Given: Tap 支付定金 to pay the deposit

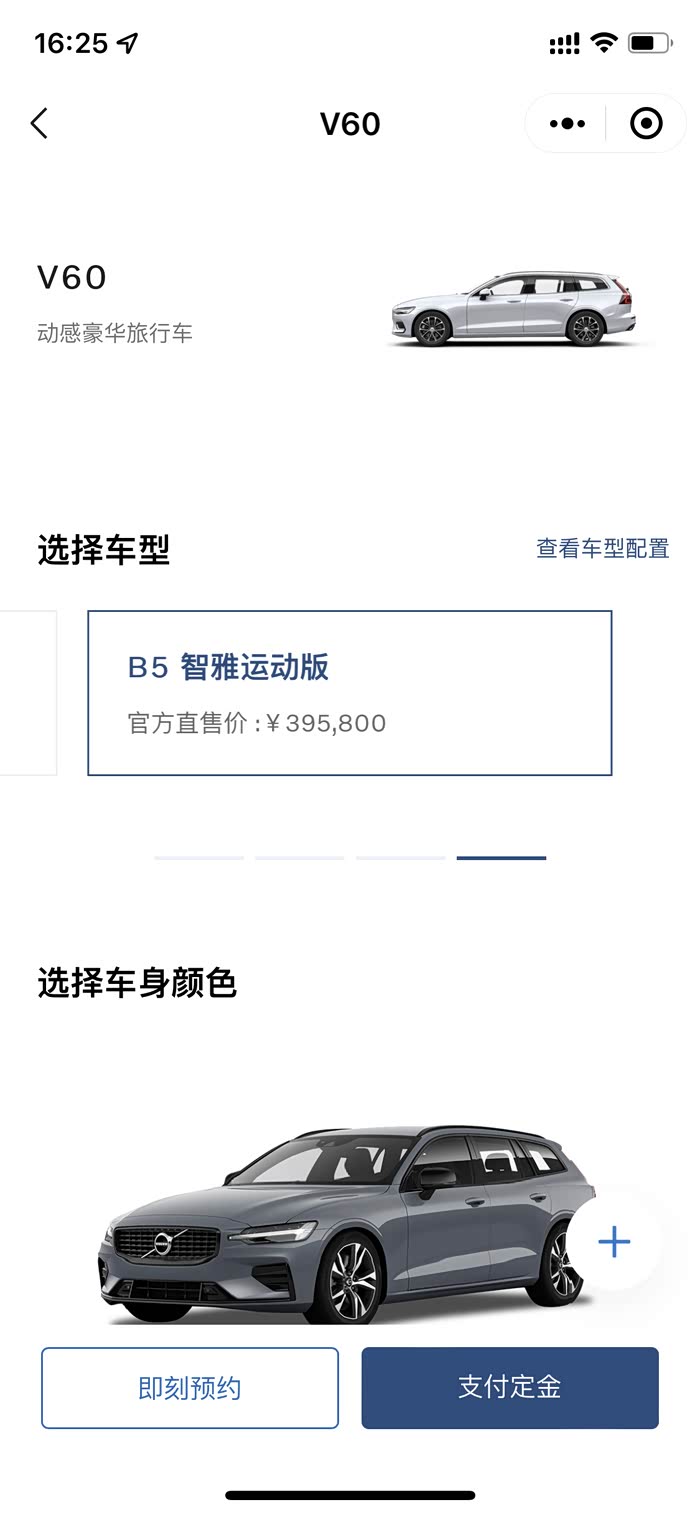Looking at the screenshot, I should [x=510, y=1388].
